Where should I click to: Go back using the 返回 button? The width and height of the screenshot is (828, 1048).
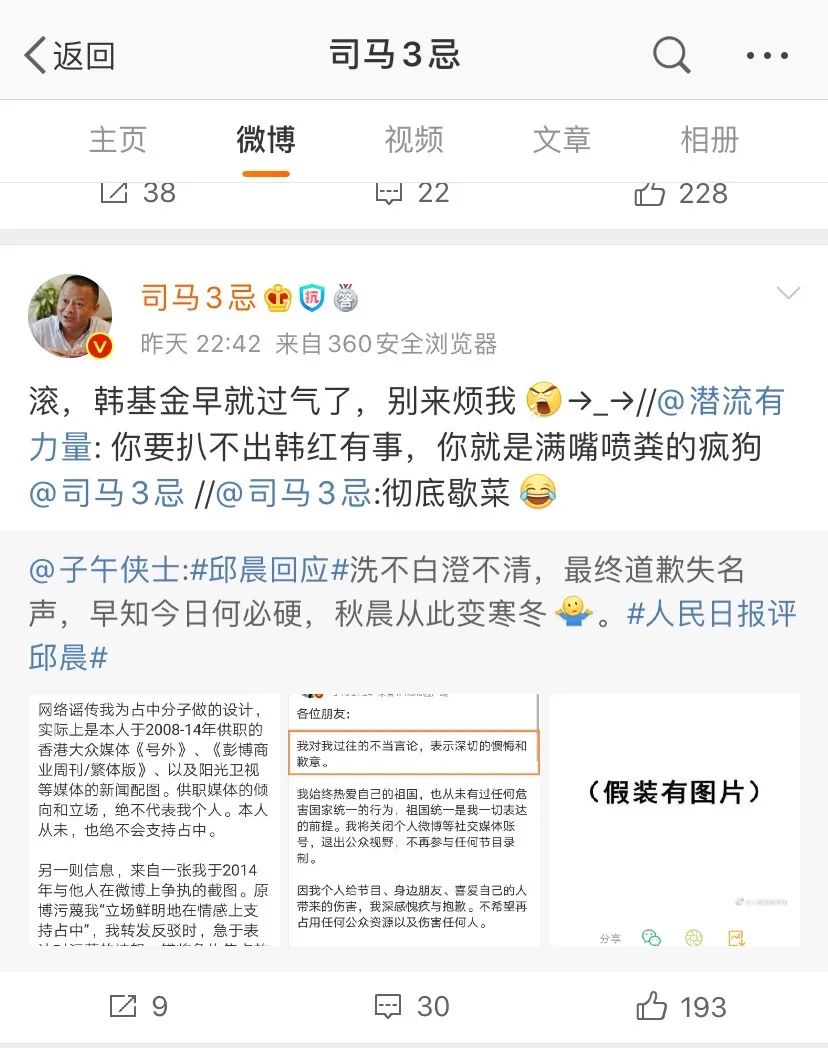[x=70, y=55]
